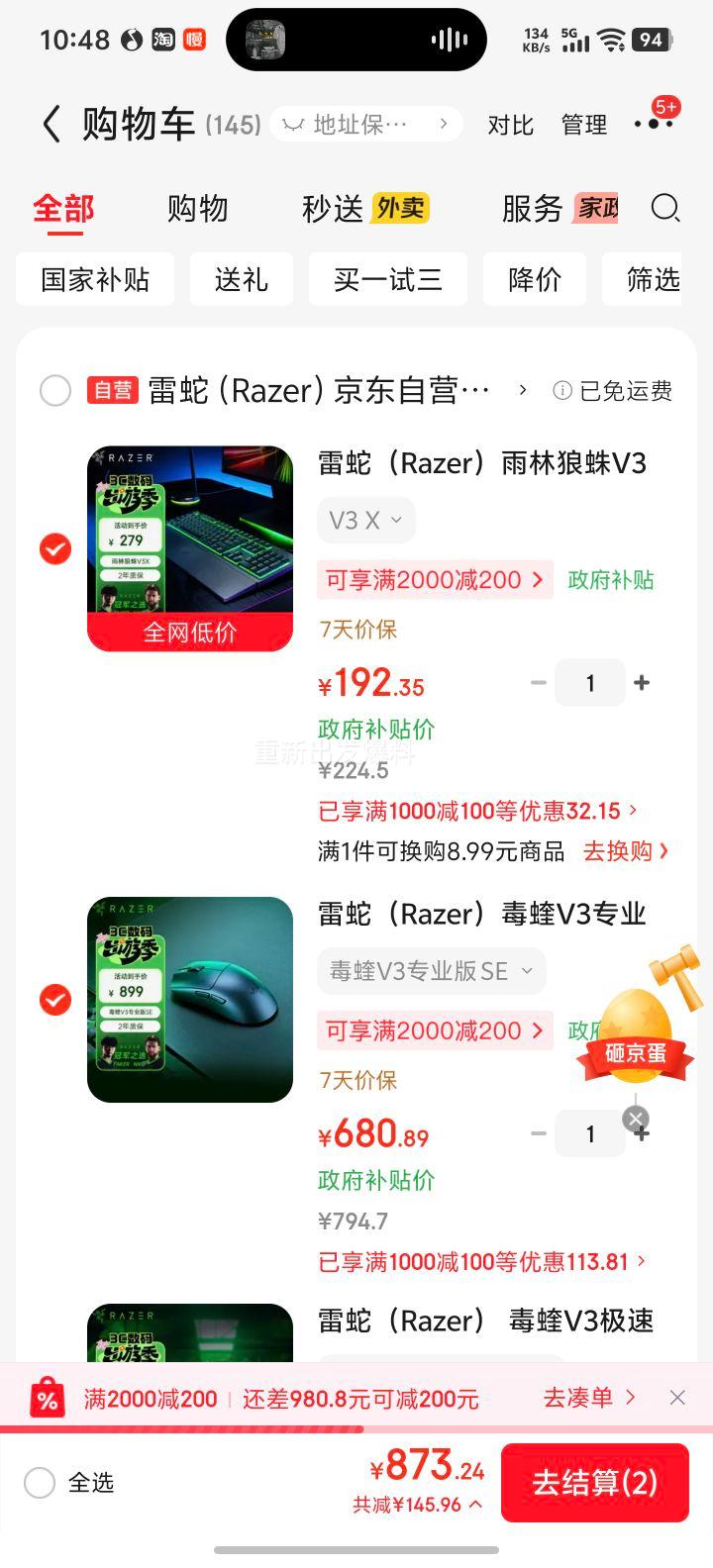
Task: Tap the 已免运费 info icon
Action: [561, 390]
